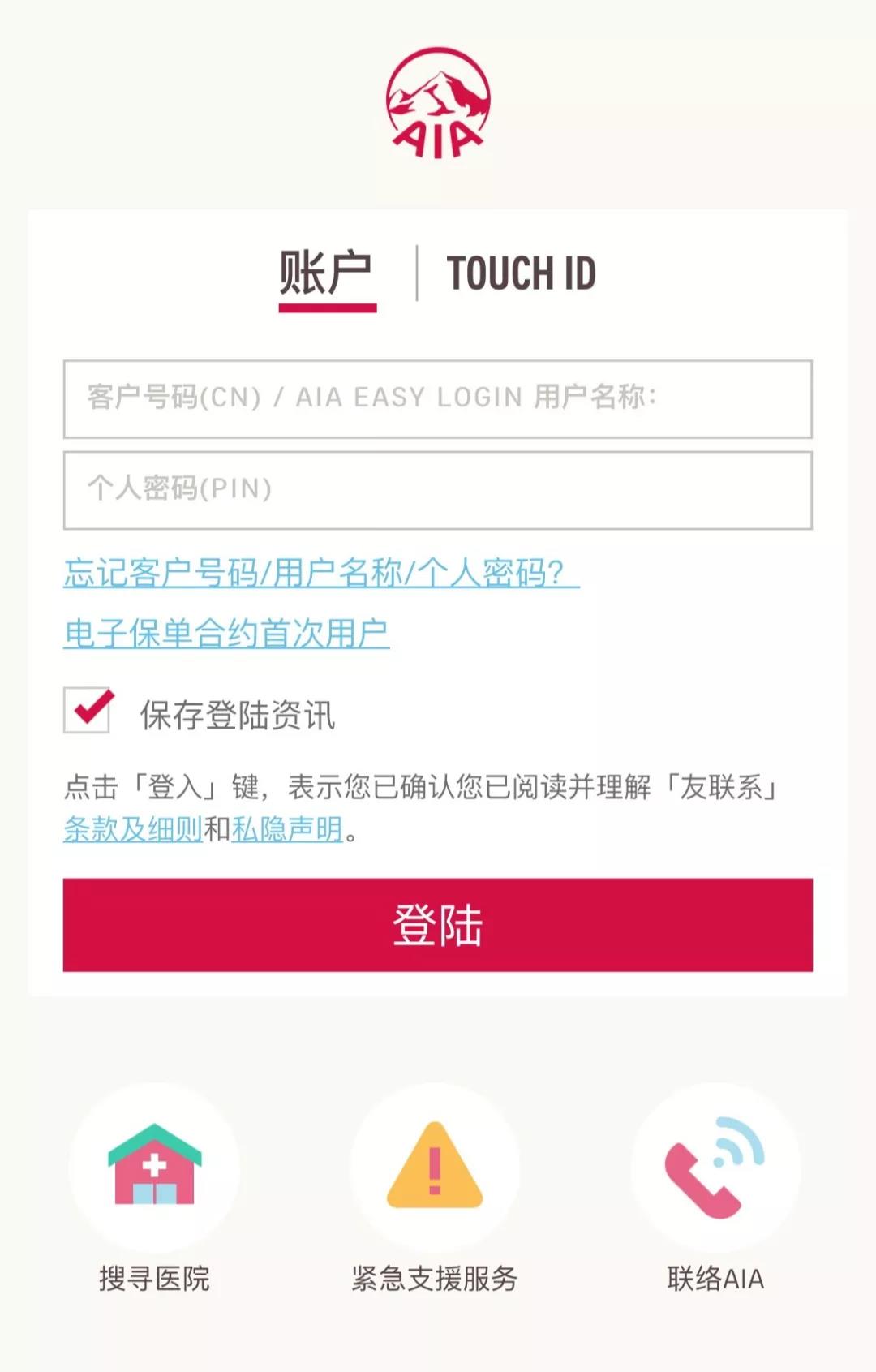Uncheck the 保存登陆资讯 checkbox
The image size is (876, 1372).
[88, 711]
